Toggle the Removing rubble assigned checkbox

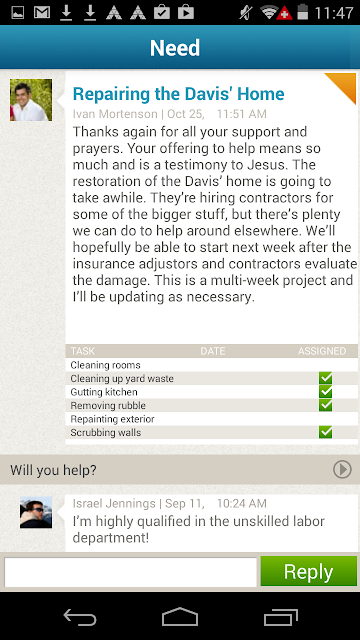(x=325, y=405)
